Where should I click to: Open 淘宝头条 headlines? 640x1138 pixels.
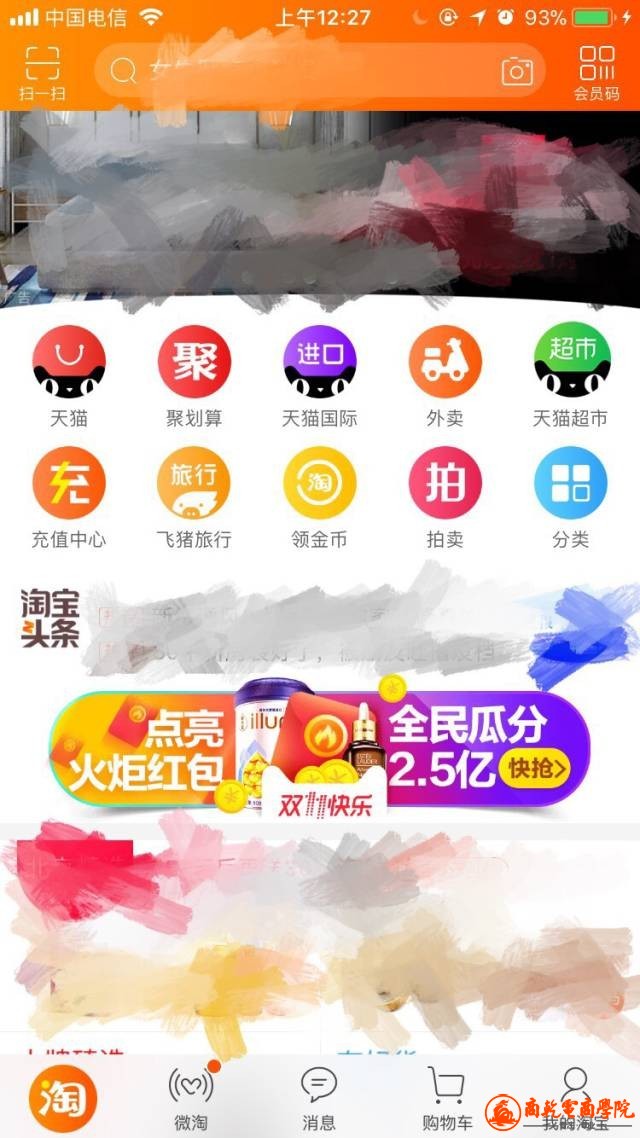coord(50,619)
